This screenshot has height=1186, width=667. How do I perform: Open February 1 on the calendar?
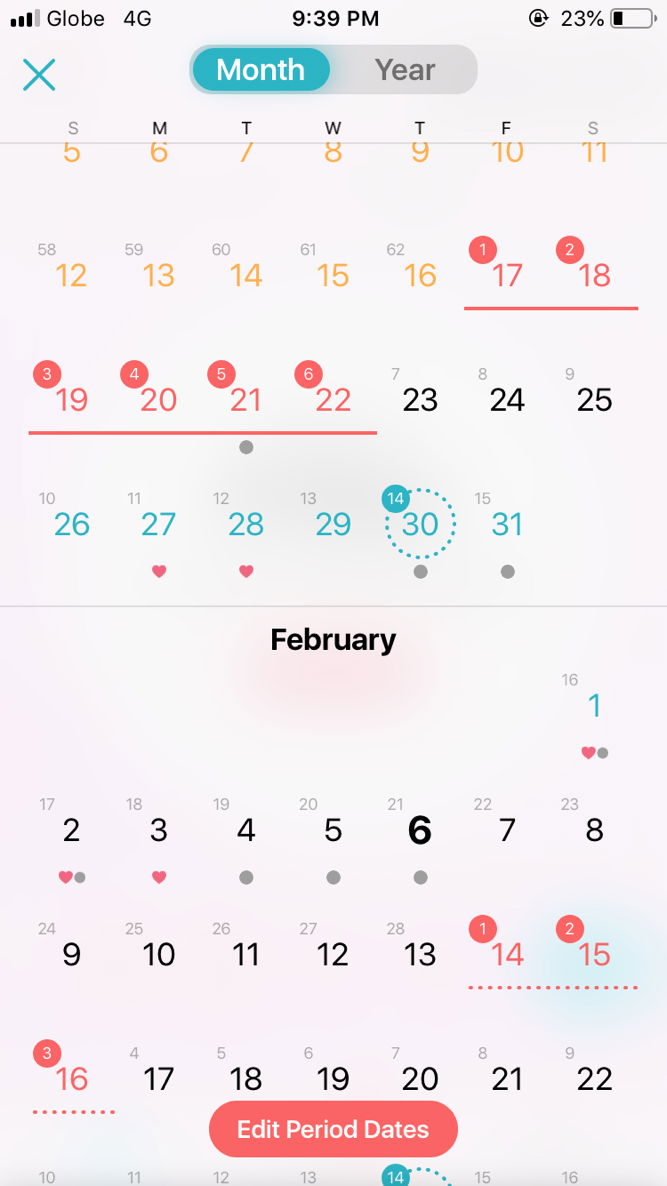(594, 706)
